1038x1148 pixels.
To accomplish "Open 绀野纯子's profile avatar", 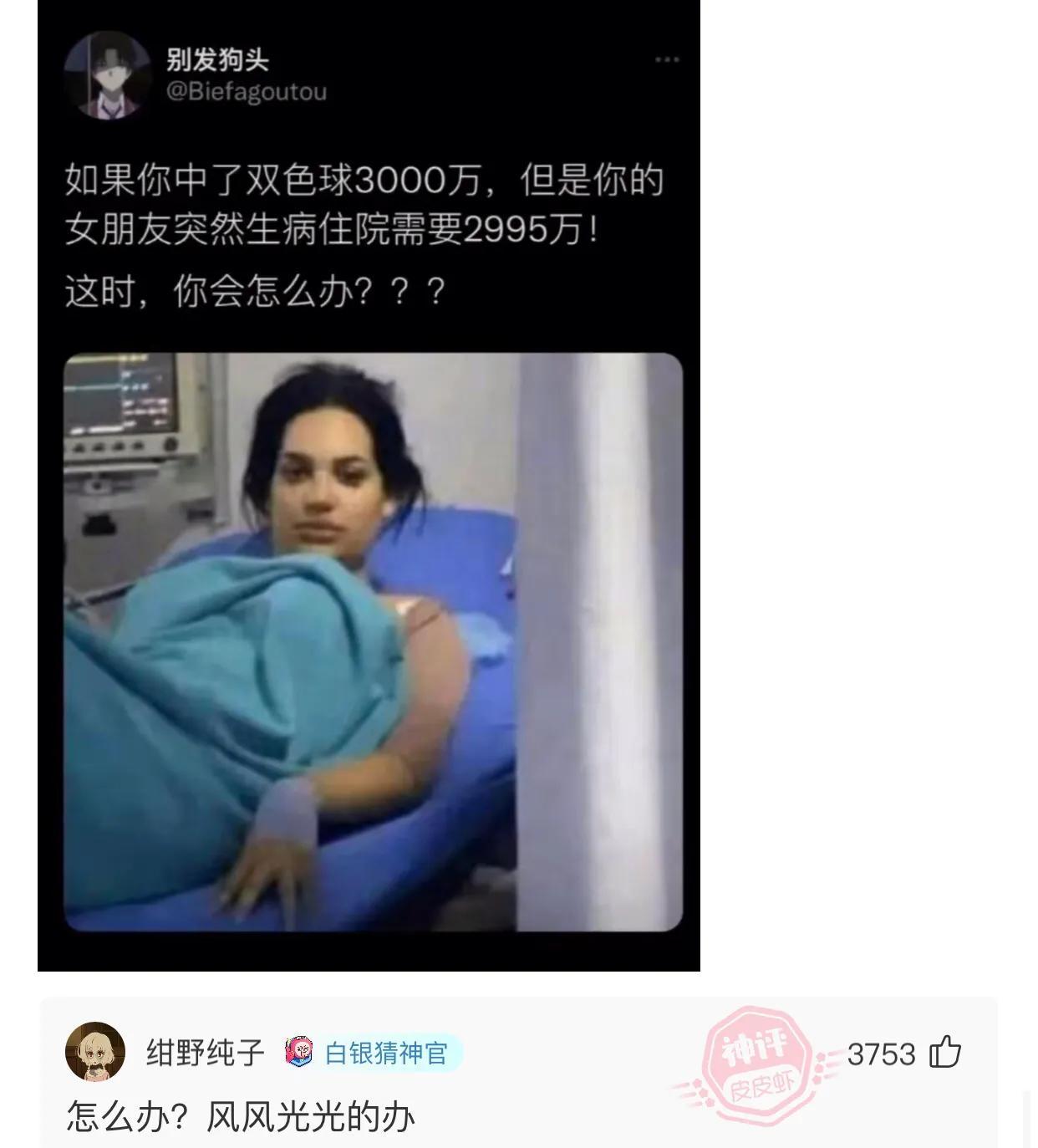I will [95, 1052].
